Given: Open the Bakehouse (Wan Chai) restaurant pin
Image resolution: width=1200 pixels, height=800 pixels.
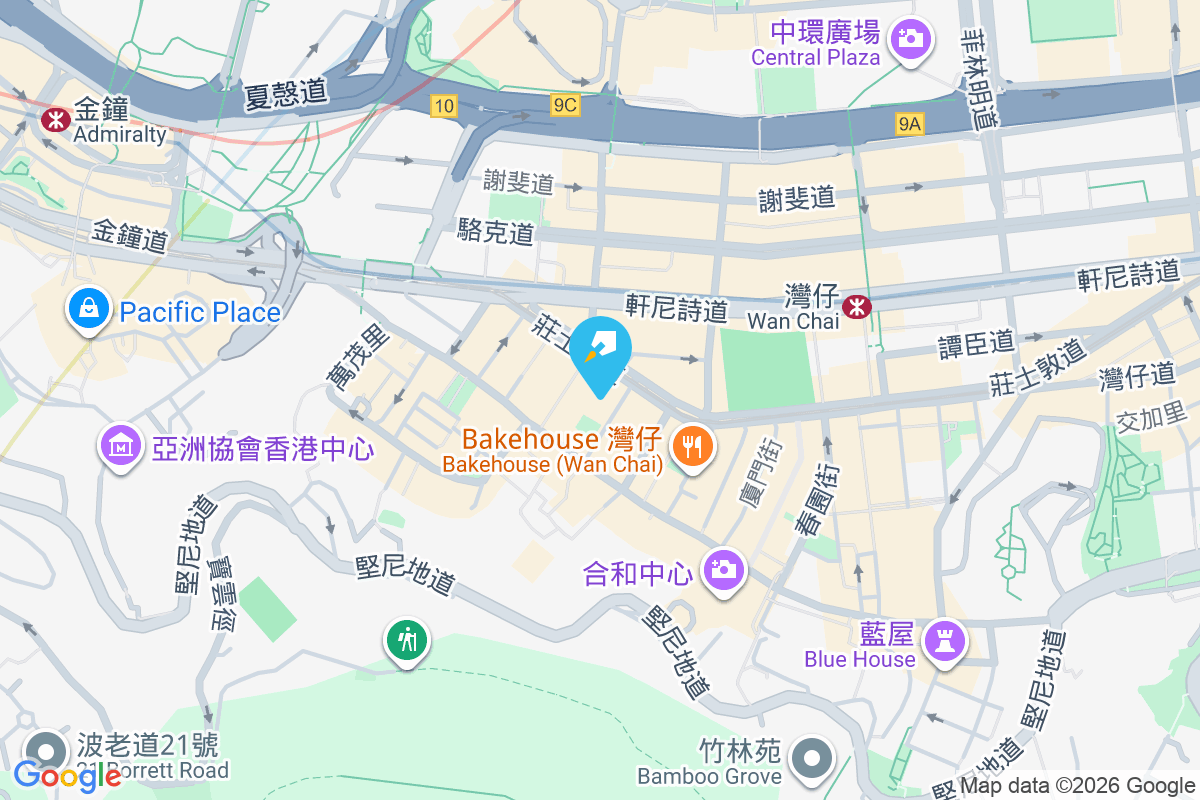Looking at the screenshot, I should coord(692,443).
